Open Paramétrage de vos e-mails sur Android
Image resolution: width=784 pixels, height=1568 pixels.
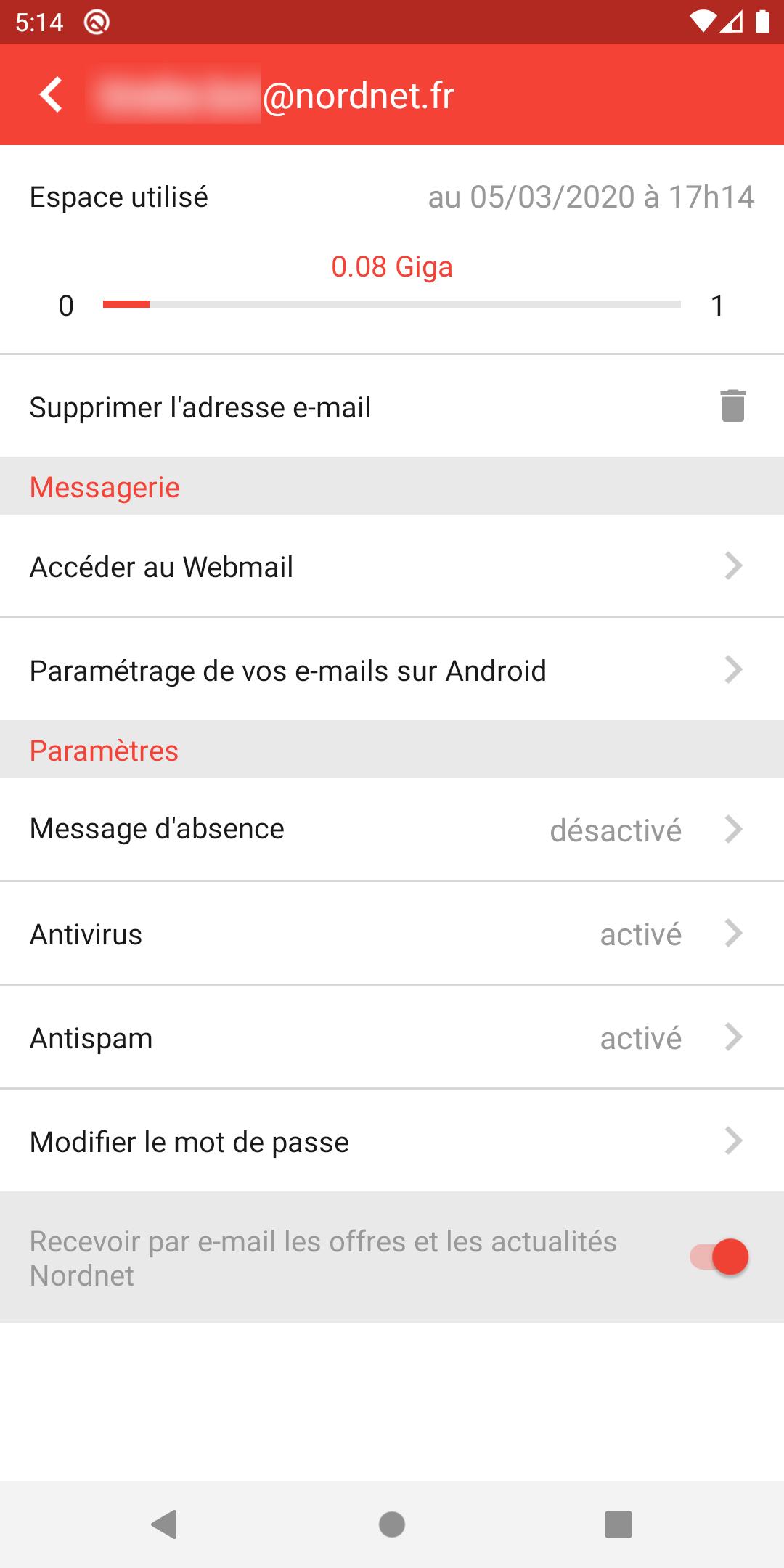click(392, 670)
